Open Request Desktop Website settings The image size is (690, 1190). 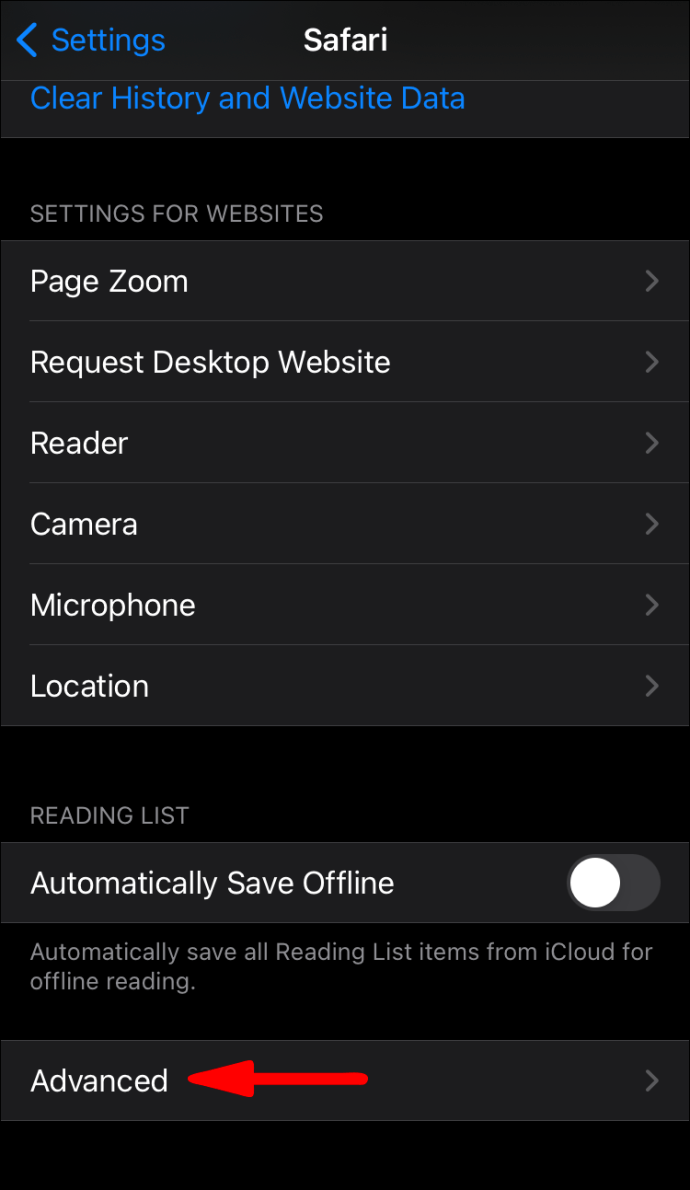pyautogui.click(x=345, y=362)
